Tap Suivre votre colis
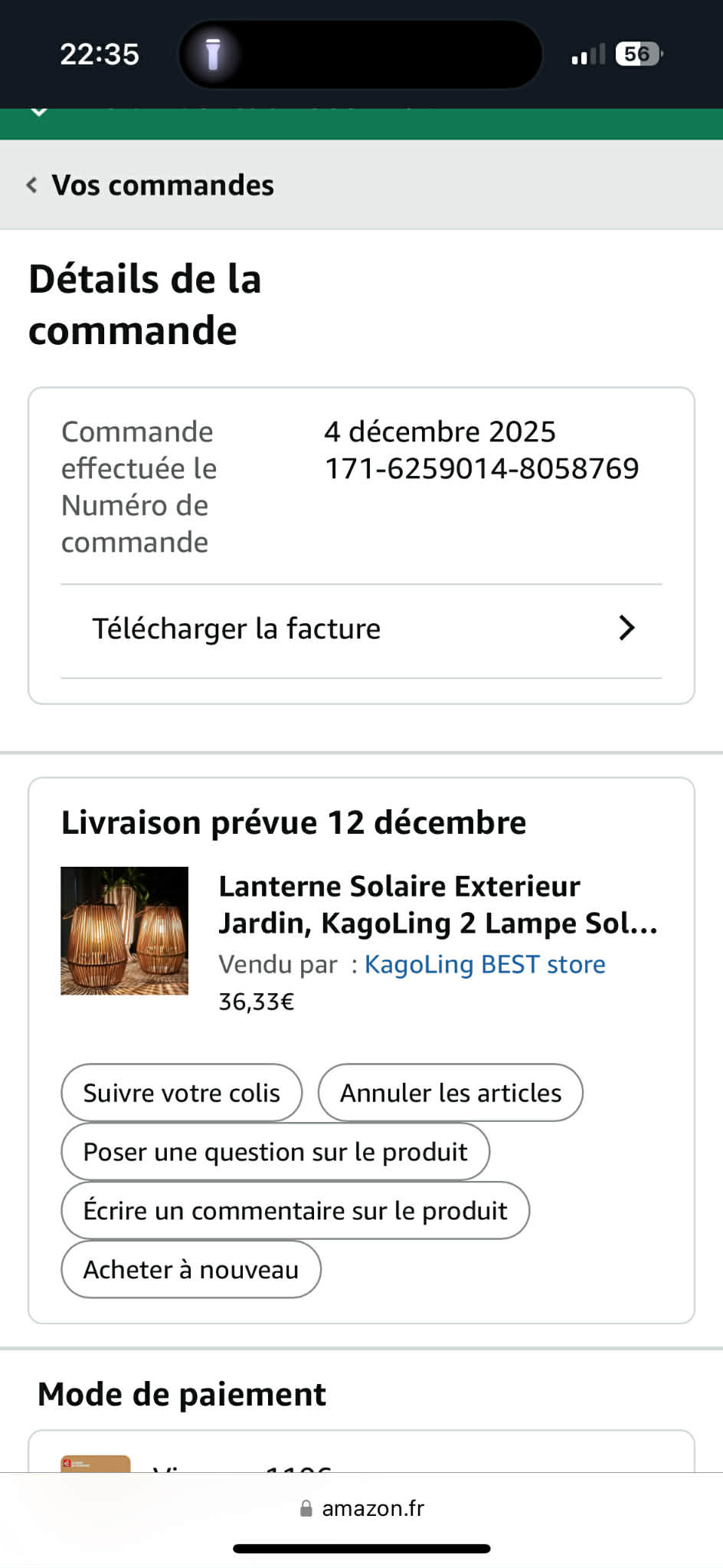This screenshot has width=723, height=1568. tap(182, 1093)
